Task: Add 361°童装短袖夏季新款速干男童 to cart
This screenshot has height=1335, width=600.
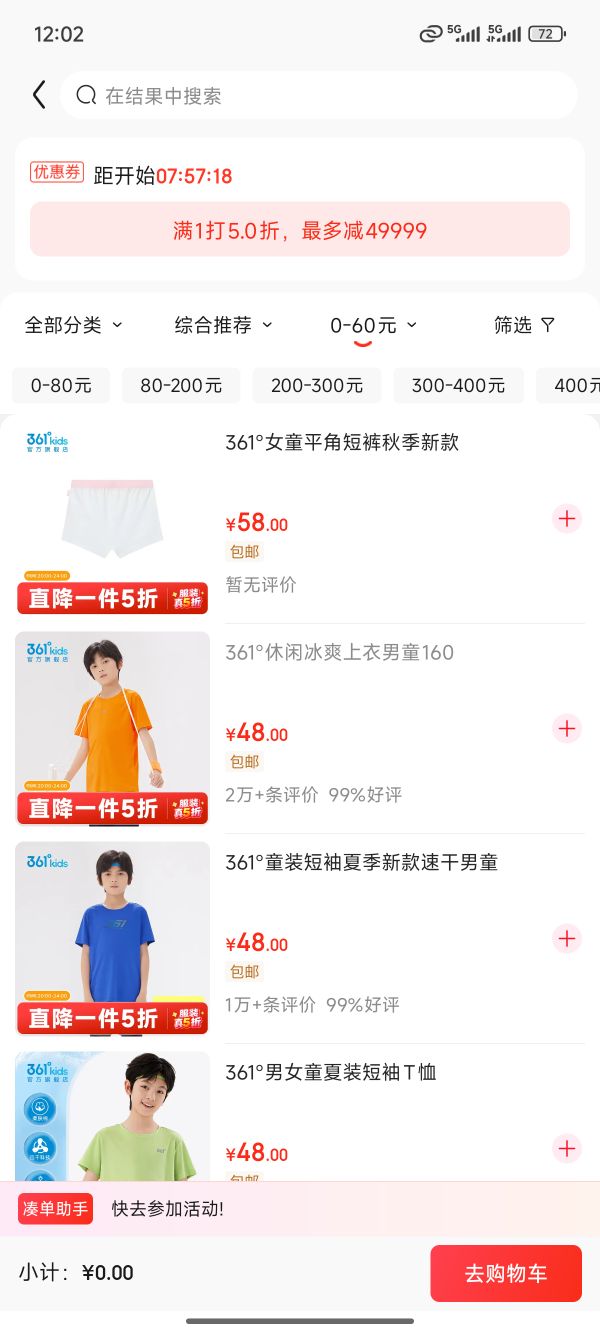Action: 567,938
